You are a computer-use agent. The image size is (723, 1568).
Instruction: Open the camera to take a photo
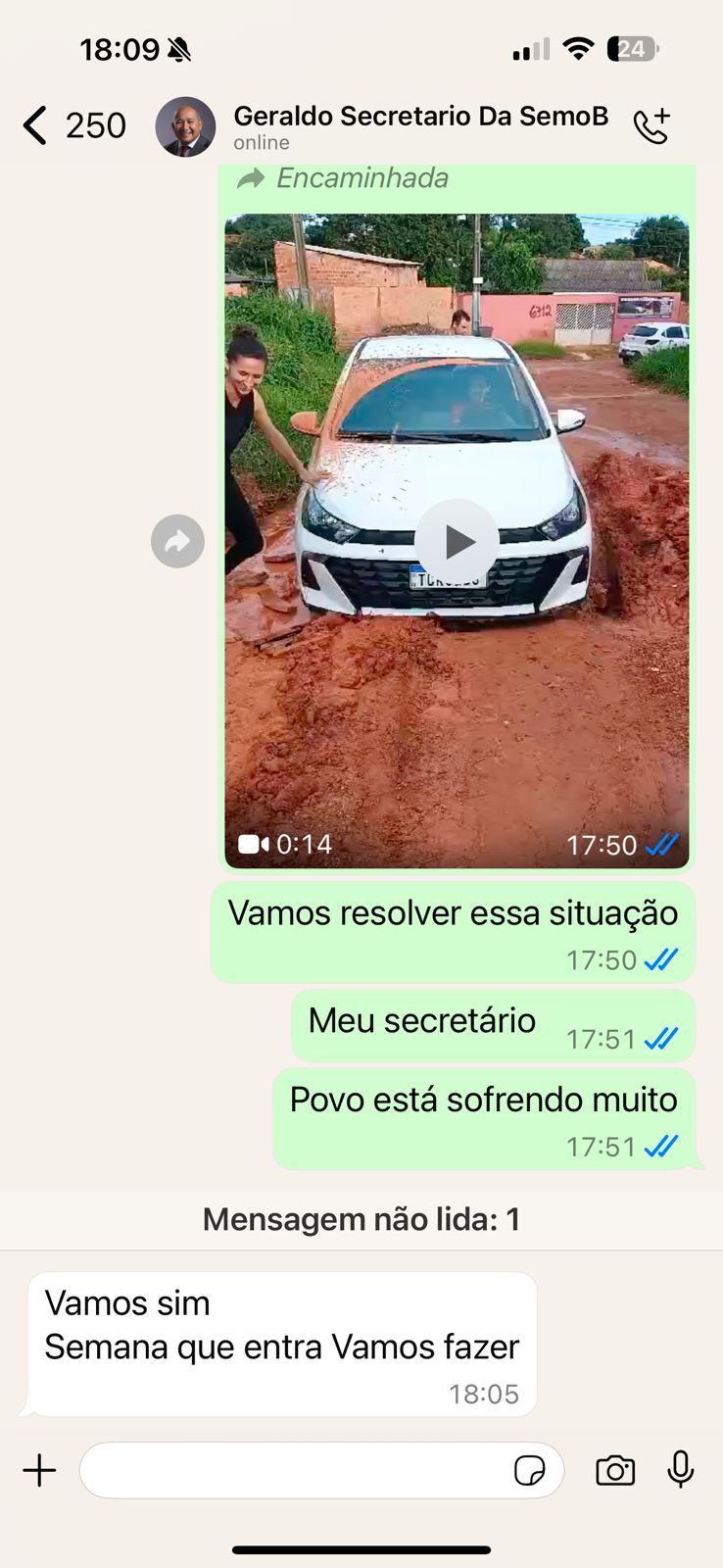[x=615, y=1470]
